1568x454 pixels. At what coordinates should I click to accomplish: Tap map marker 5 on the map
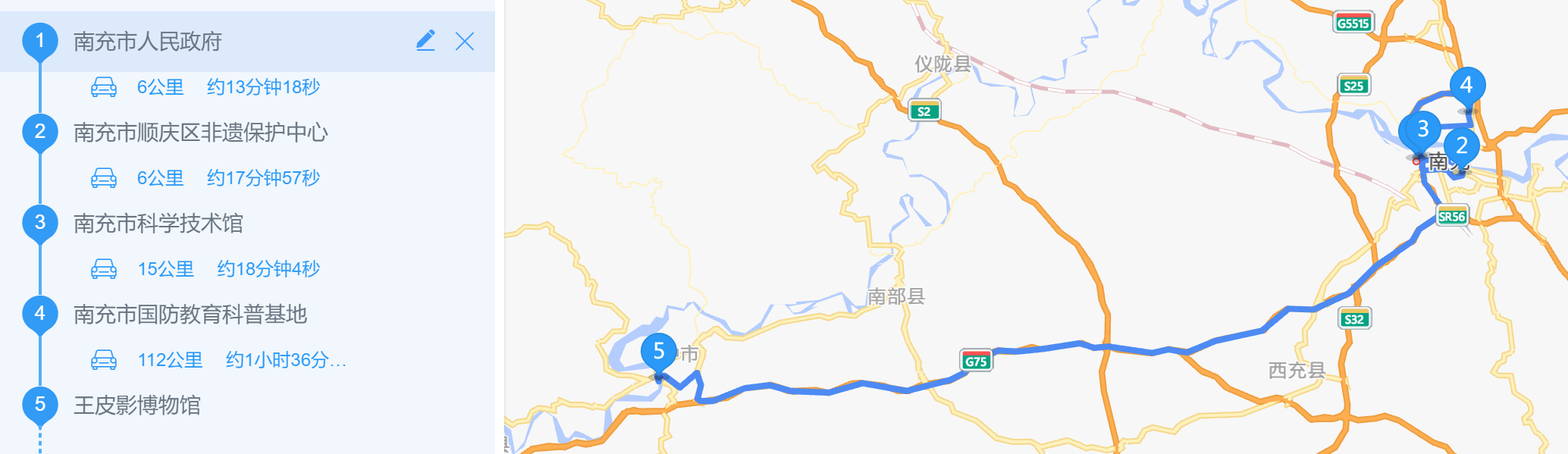[x=658, y=352]
